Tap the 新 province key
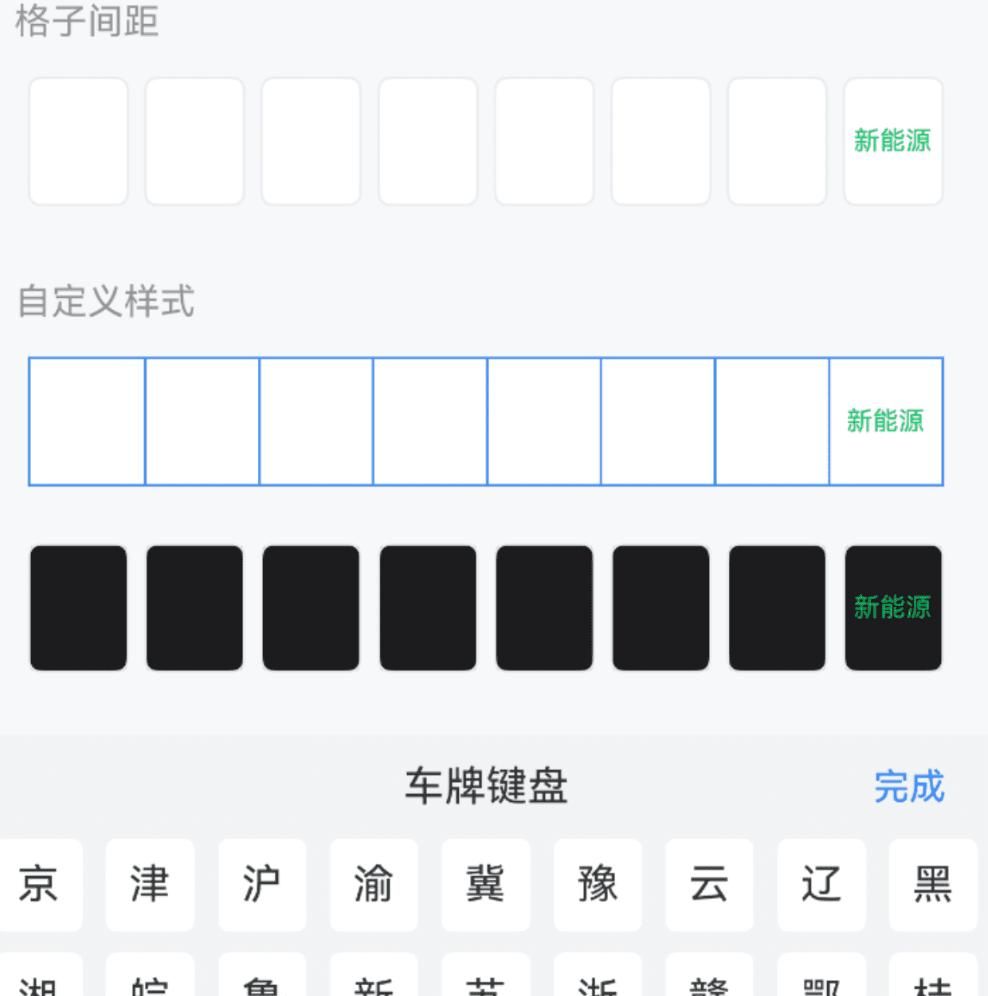Viewport: 988px width, 996px height. point(374,980)
